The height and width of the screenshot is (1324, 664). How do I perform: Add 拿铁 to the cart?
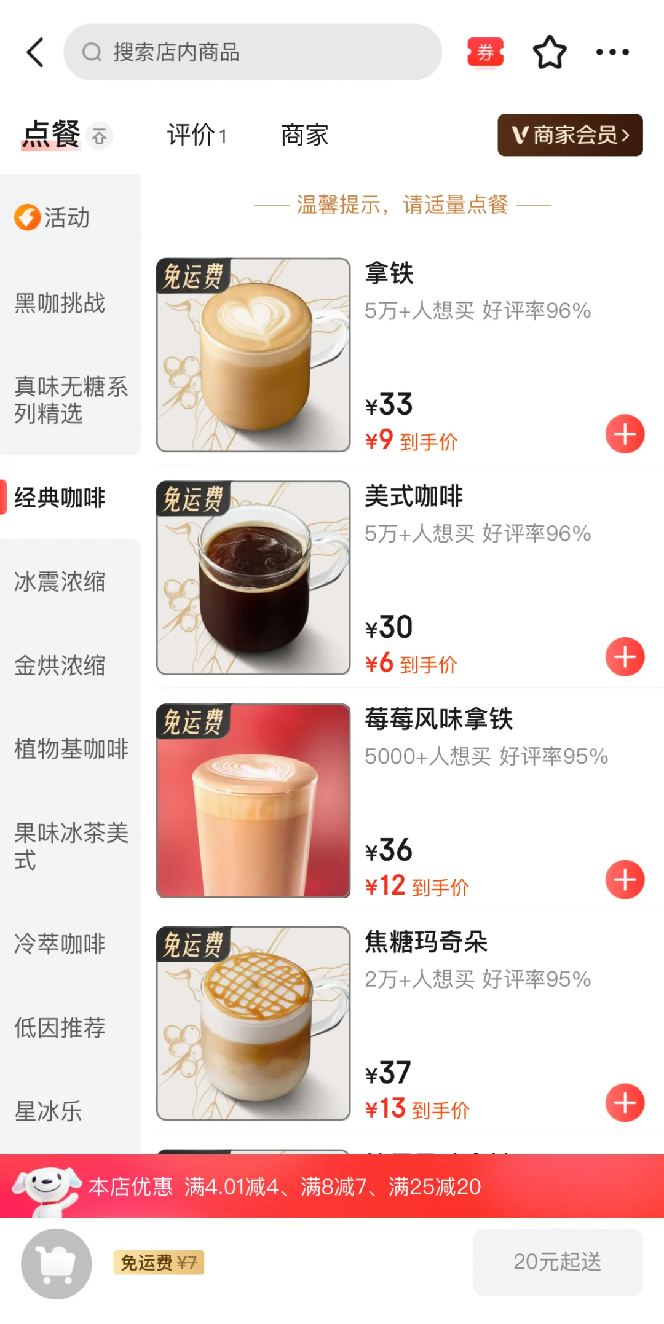[625, 435]
